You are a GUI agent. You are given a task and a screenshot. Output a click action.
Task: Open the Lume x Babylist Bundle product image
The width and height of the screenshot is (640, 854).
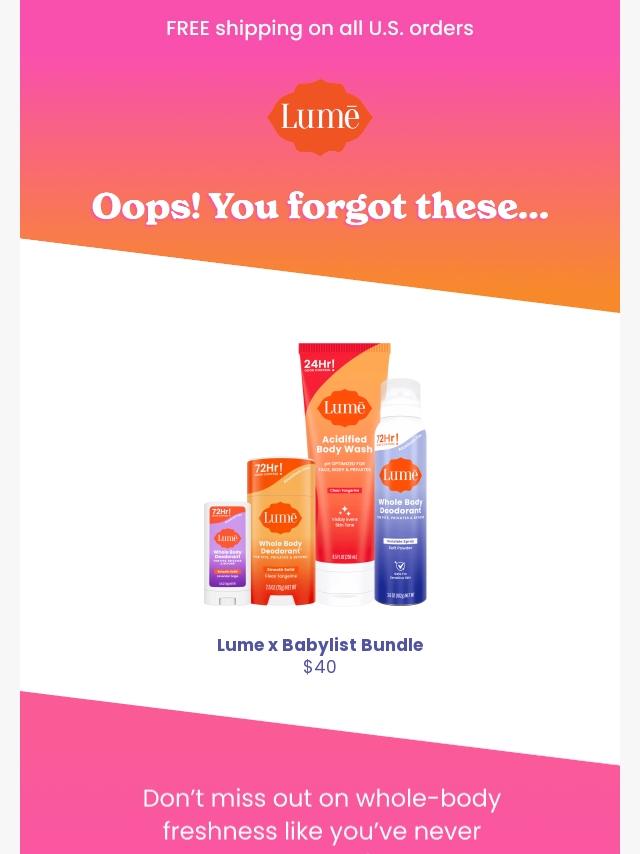(320, 475)
